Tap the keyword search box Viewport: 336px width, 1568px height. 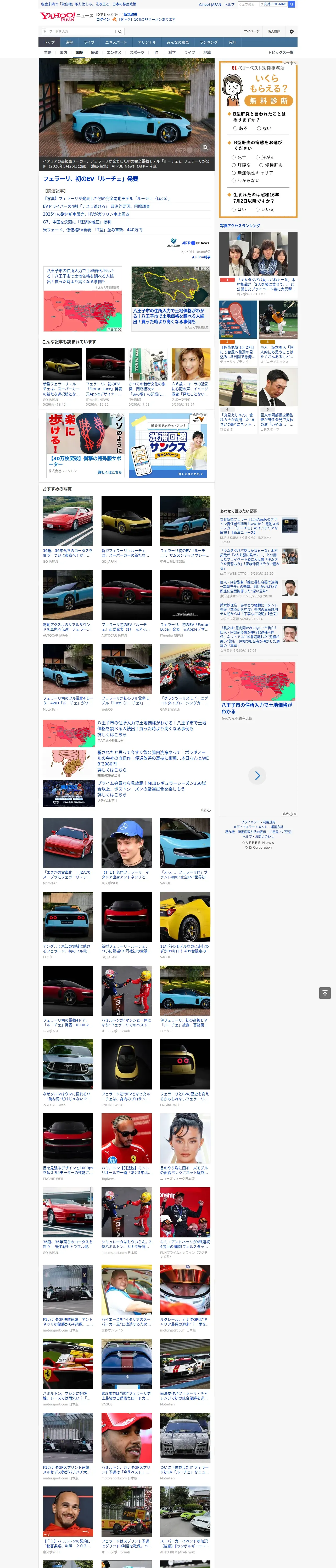[79, 31]
